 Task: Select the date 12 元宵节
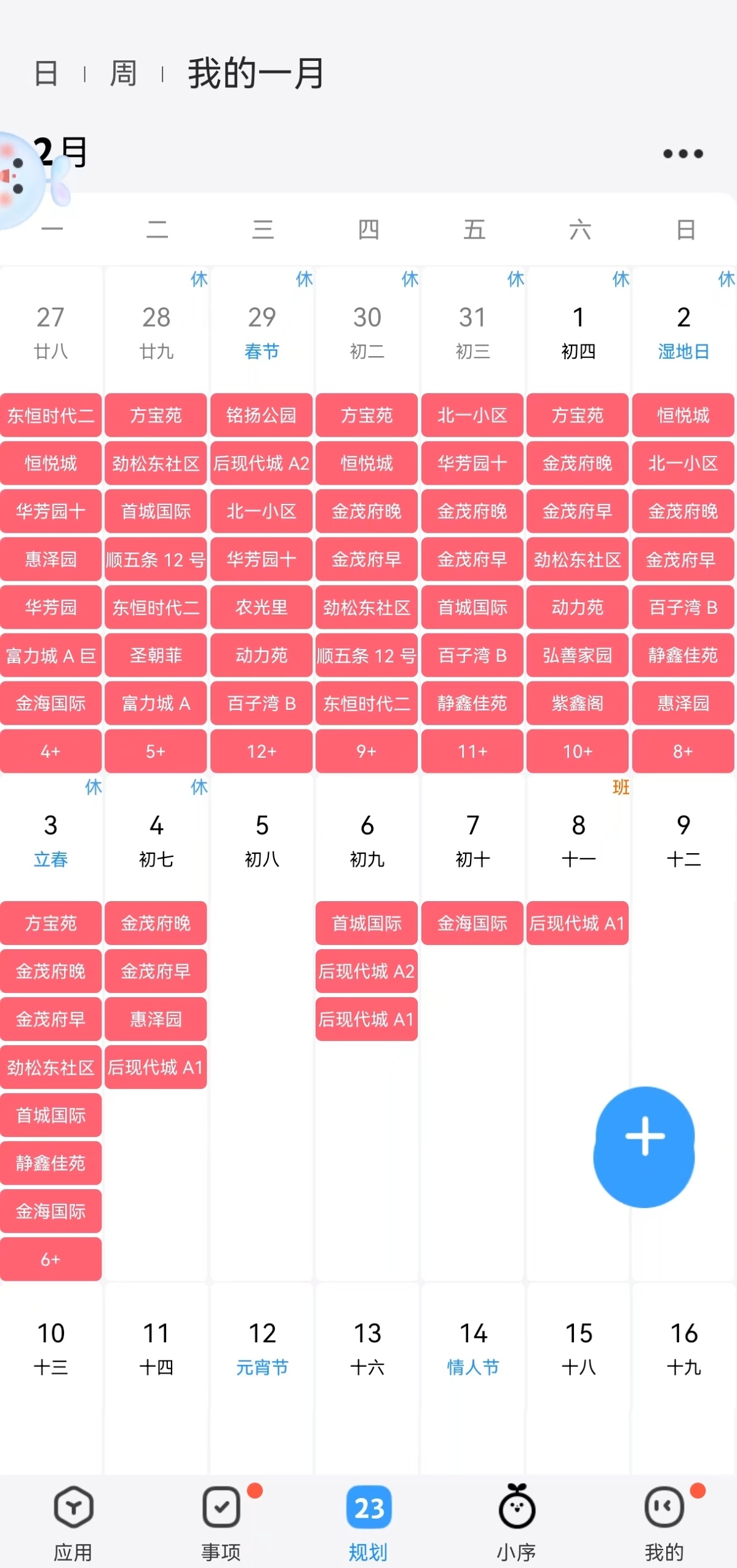click(x=262, y=1348)
